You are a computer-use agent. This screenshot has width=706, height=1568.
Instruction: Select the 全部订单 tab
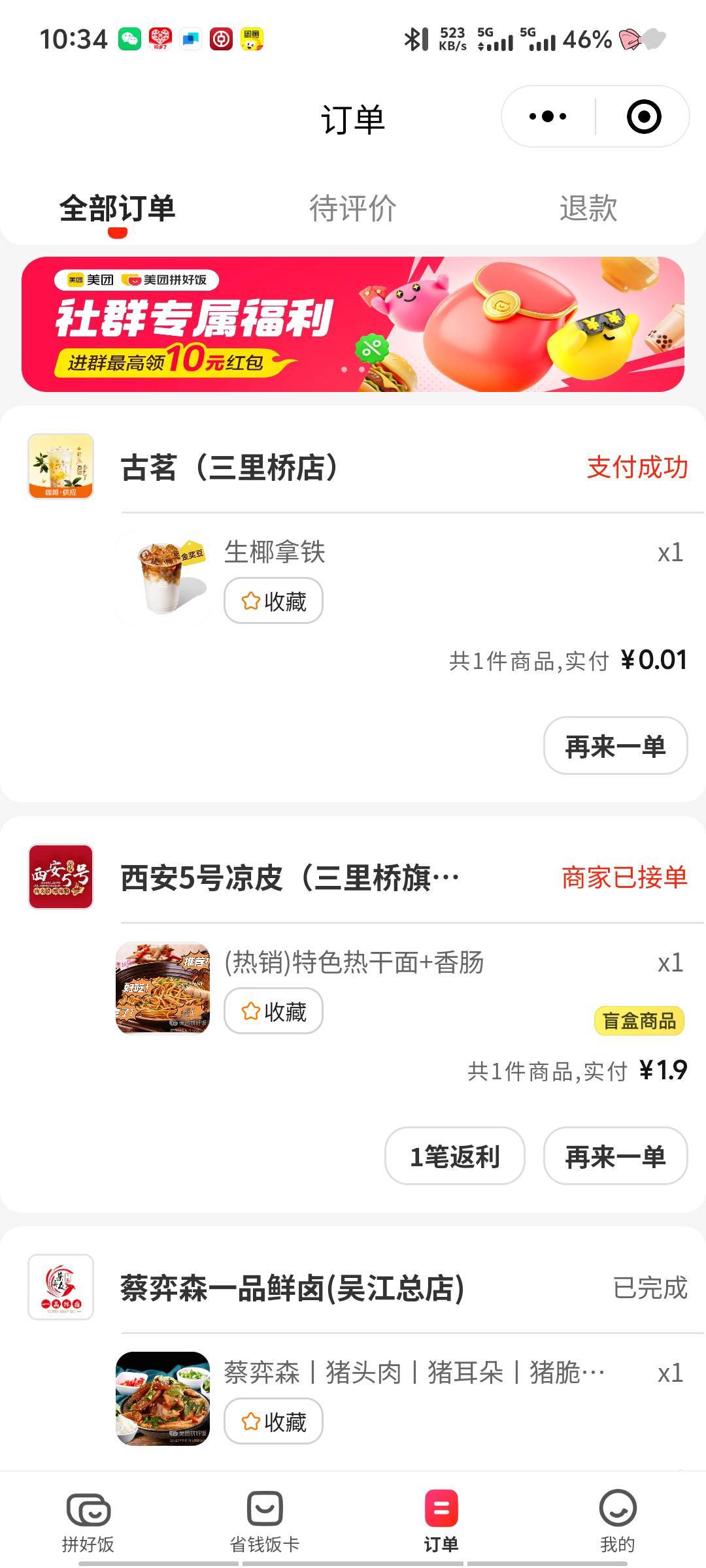(x=118, y=208)
